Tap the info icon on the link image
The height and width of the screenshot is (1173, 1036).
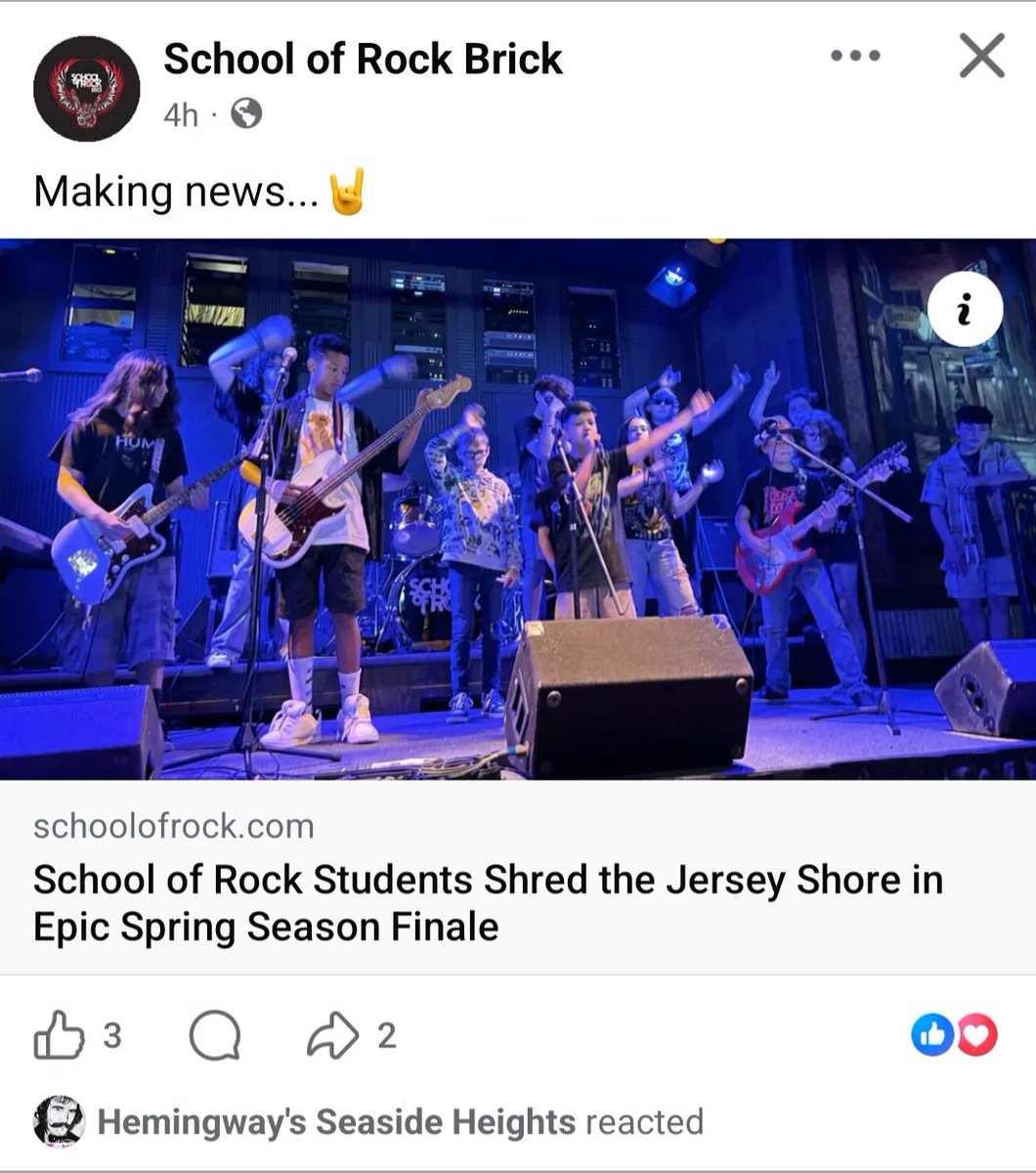965,311
